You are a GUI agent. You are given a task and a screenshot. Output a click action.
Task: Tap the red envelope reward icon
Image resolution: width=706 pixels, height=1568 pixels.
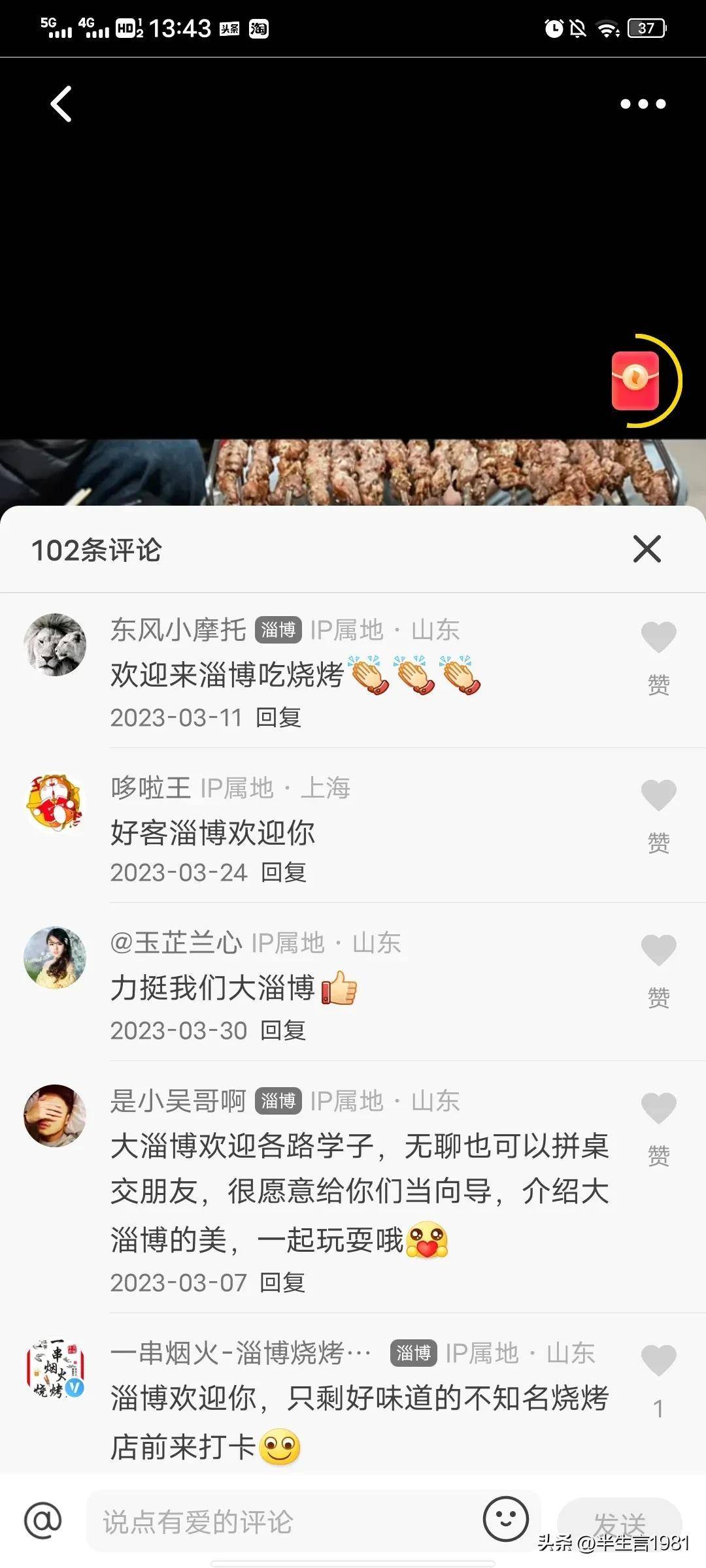635,380
